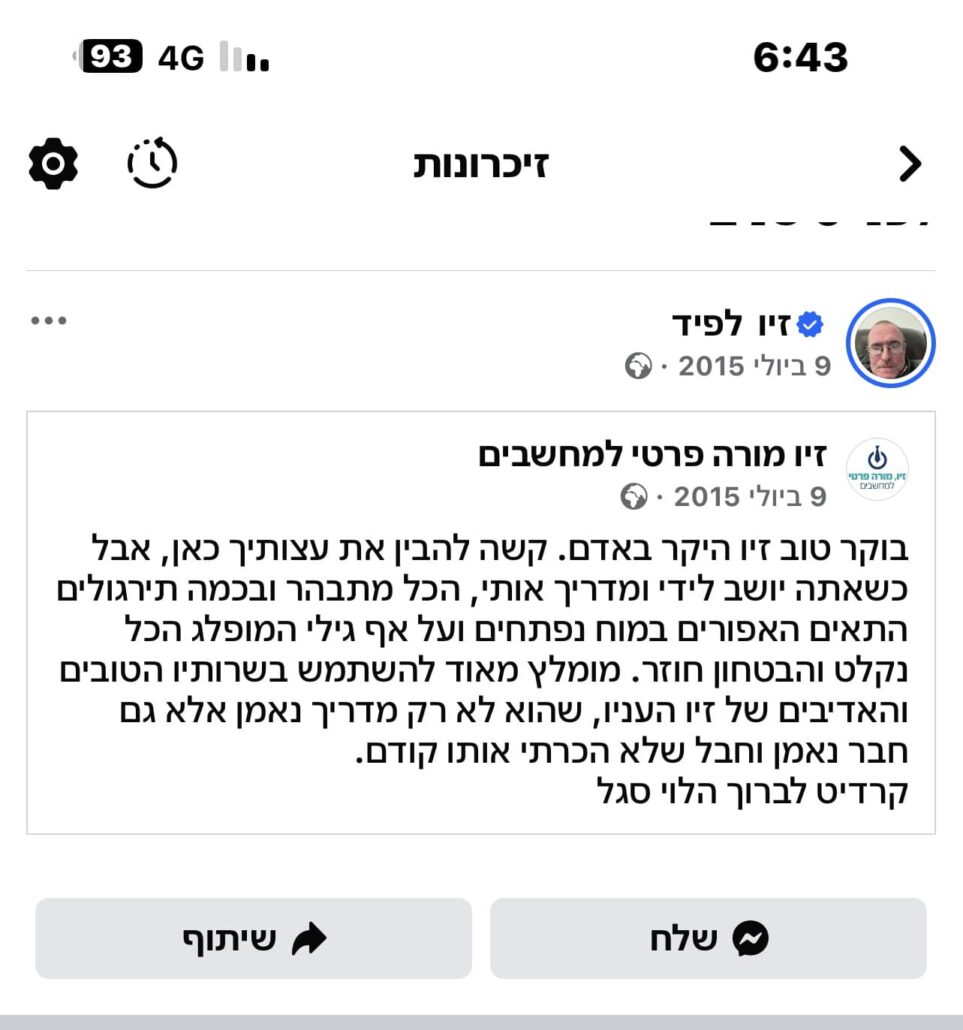
Task: Open the זיו מורה פרטי למחשבים page
Action: click(653, 456)
